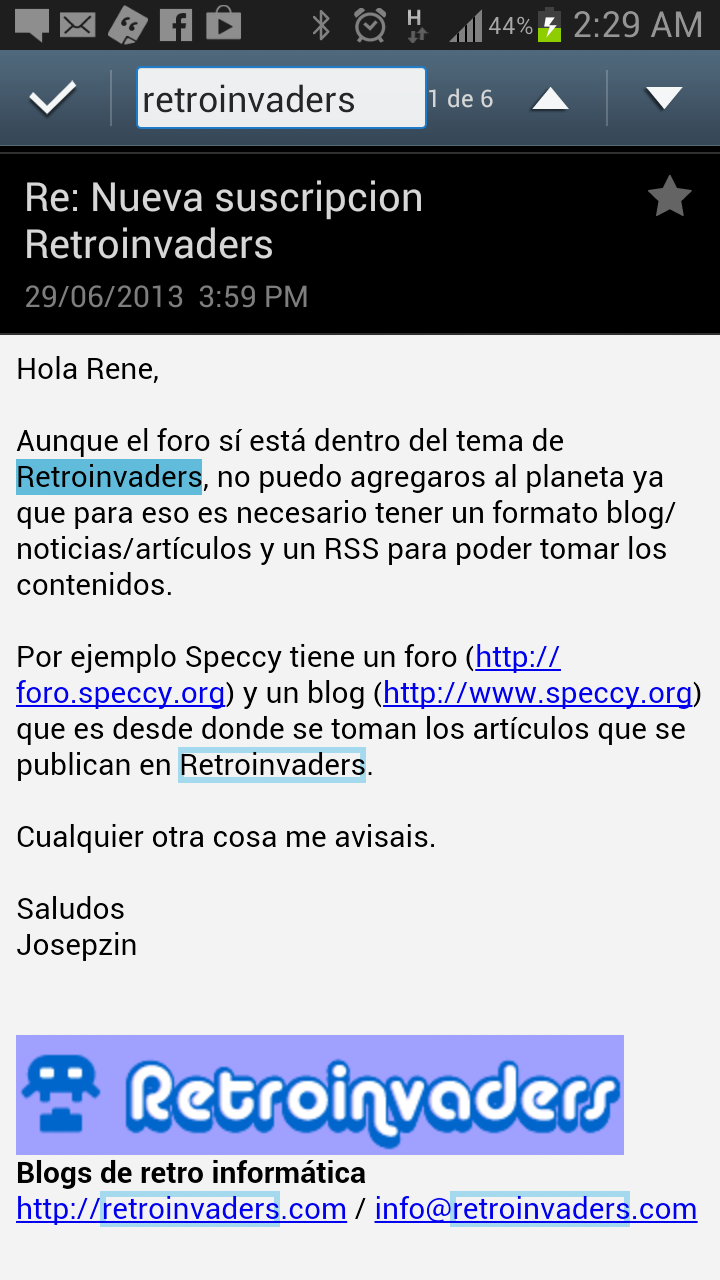The width and height of the screenshot is (720, 1280).
Task: Email info@retroinvaders.com
Action: (535, 1209)
